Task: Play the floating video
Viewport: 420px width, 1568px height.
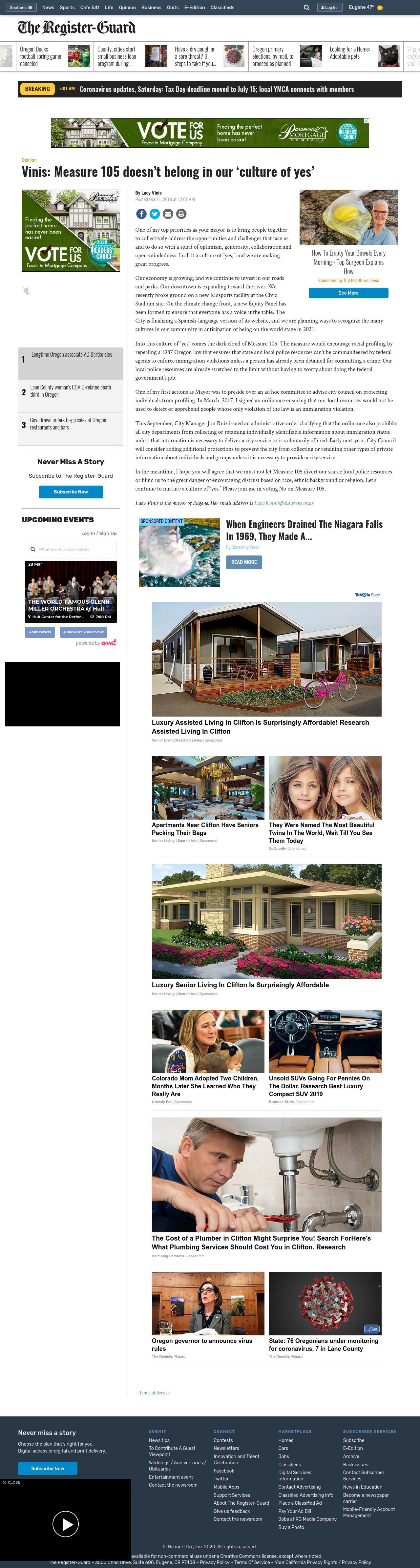Action: point(65,1524)
